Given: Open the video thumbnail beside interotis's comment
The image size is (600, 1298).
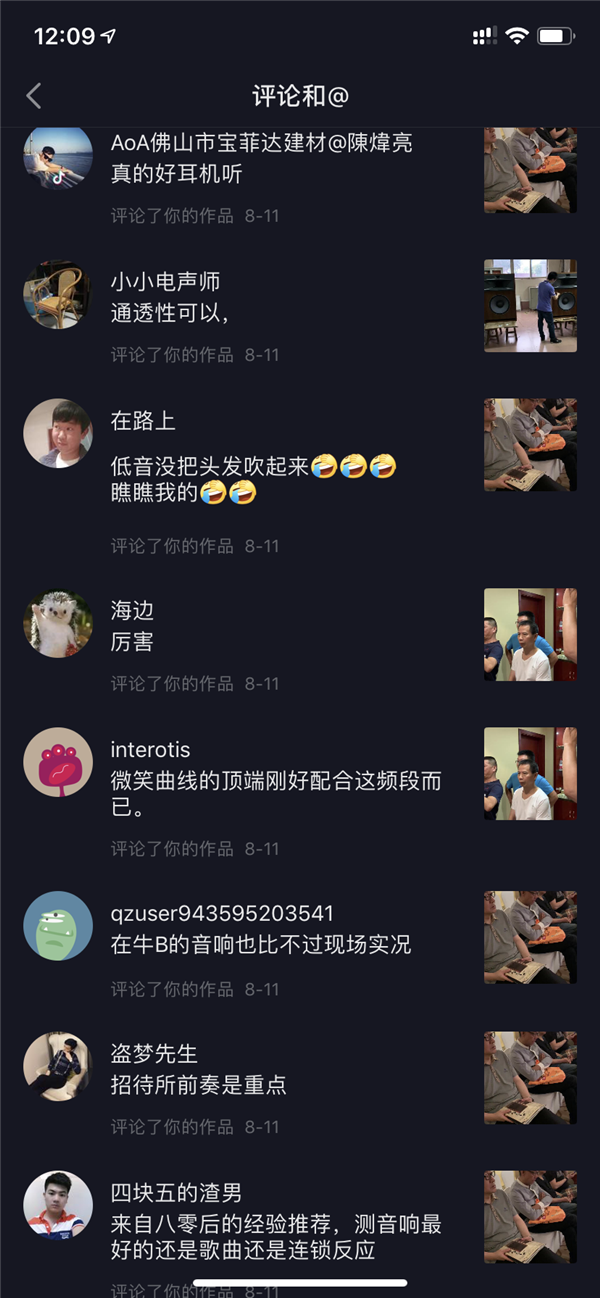Looking at the screenshot, I should click(530, 774).
